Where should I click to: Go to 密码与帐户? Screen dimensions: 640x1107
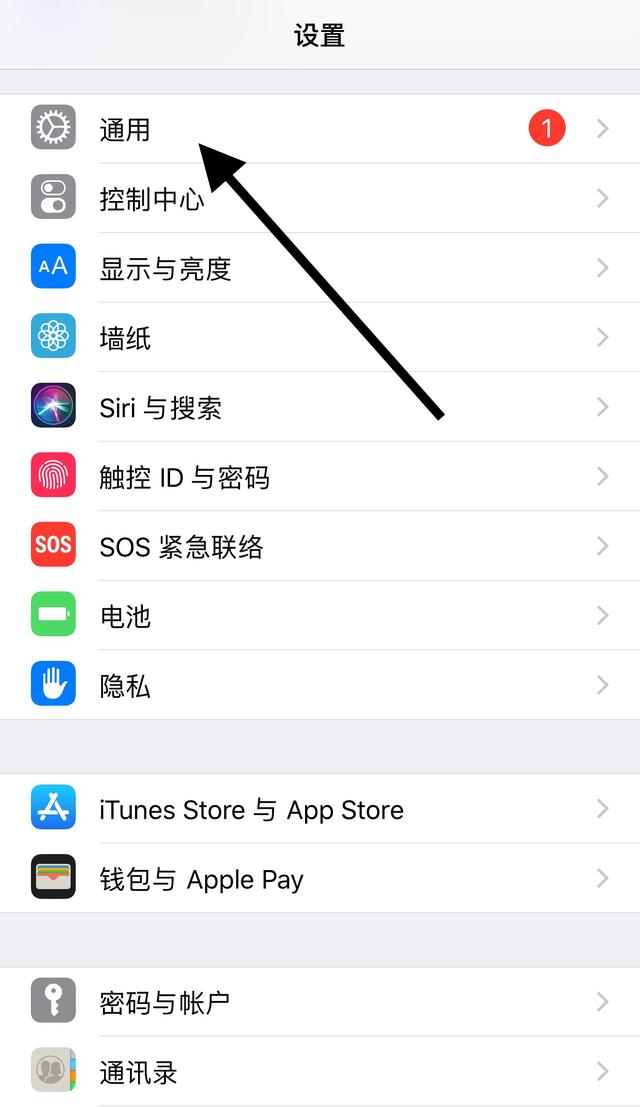320,1001
